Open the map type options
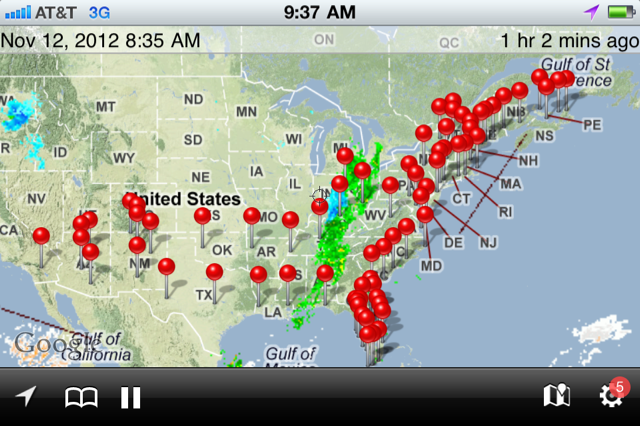This screenshot has width=640, height=426. pyautogui.click(x=556, y=396)
